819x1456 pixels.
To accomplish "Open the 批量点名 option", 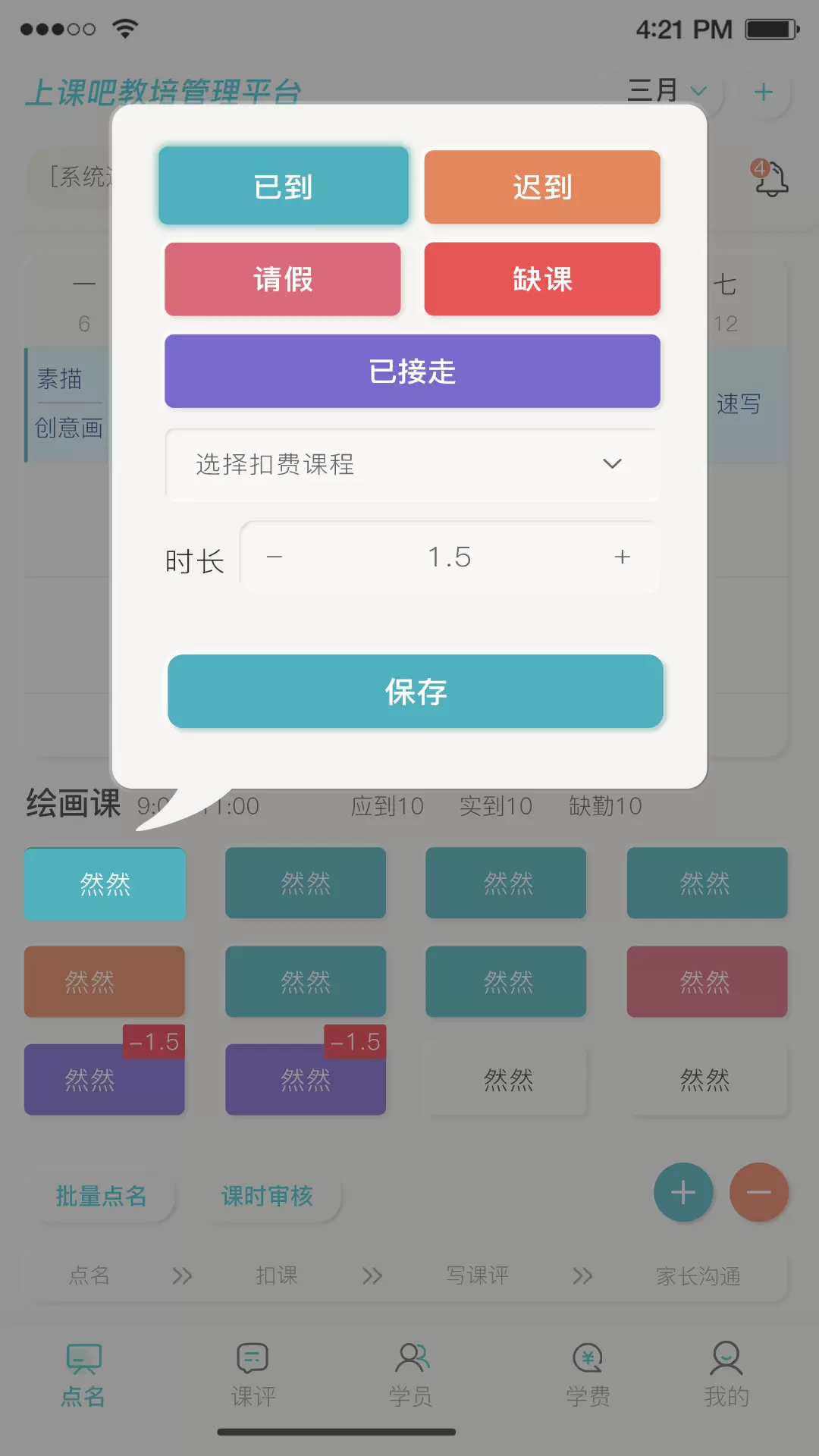I will (x=101, y=1196).
